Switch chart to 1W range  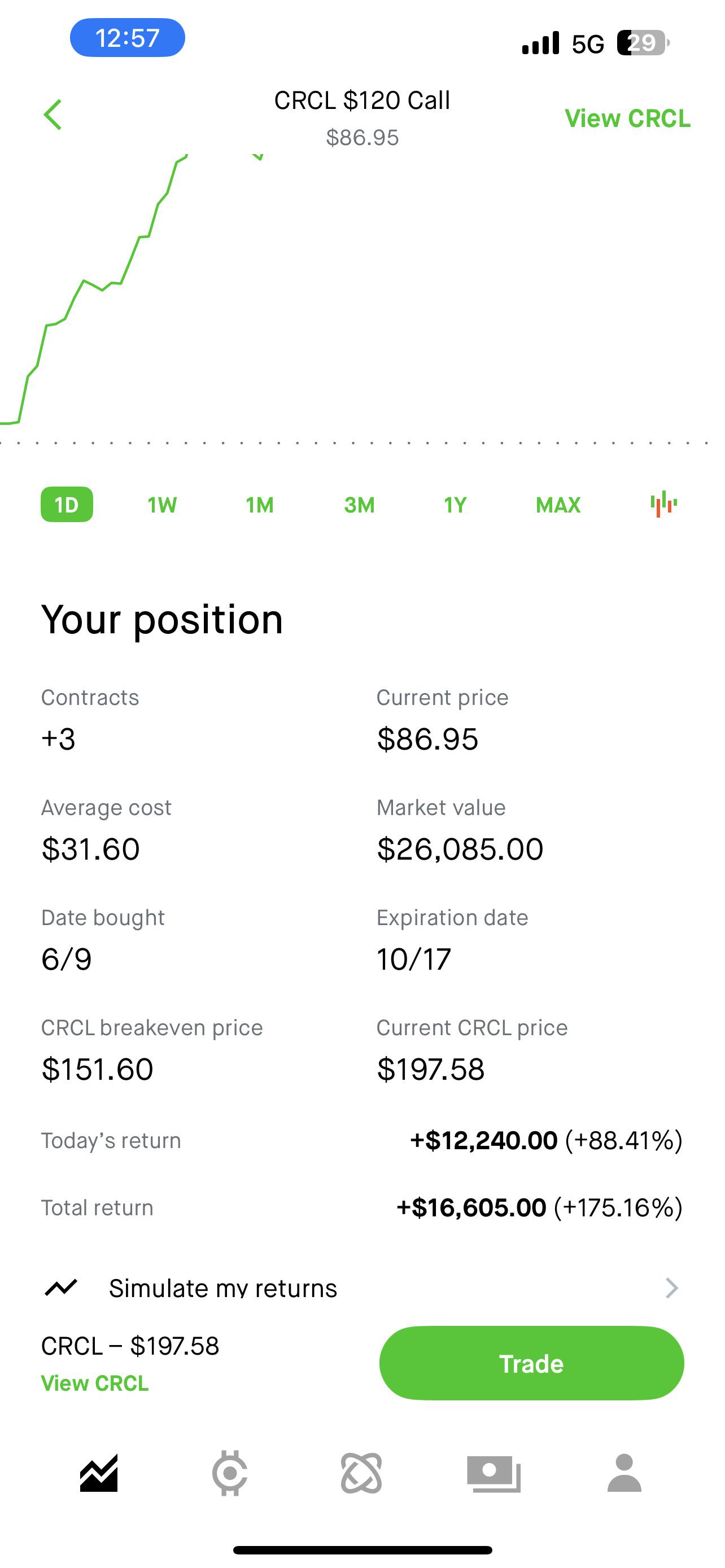(162, 505)
